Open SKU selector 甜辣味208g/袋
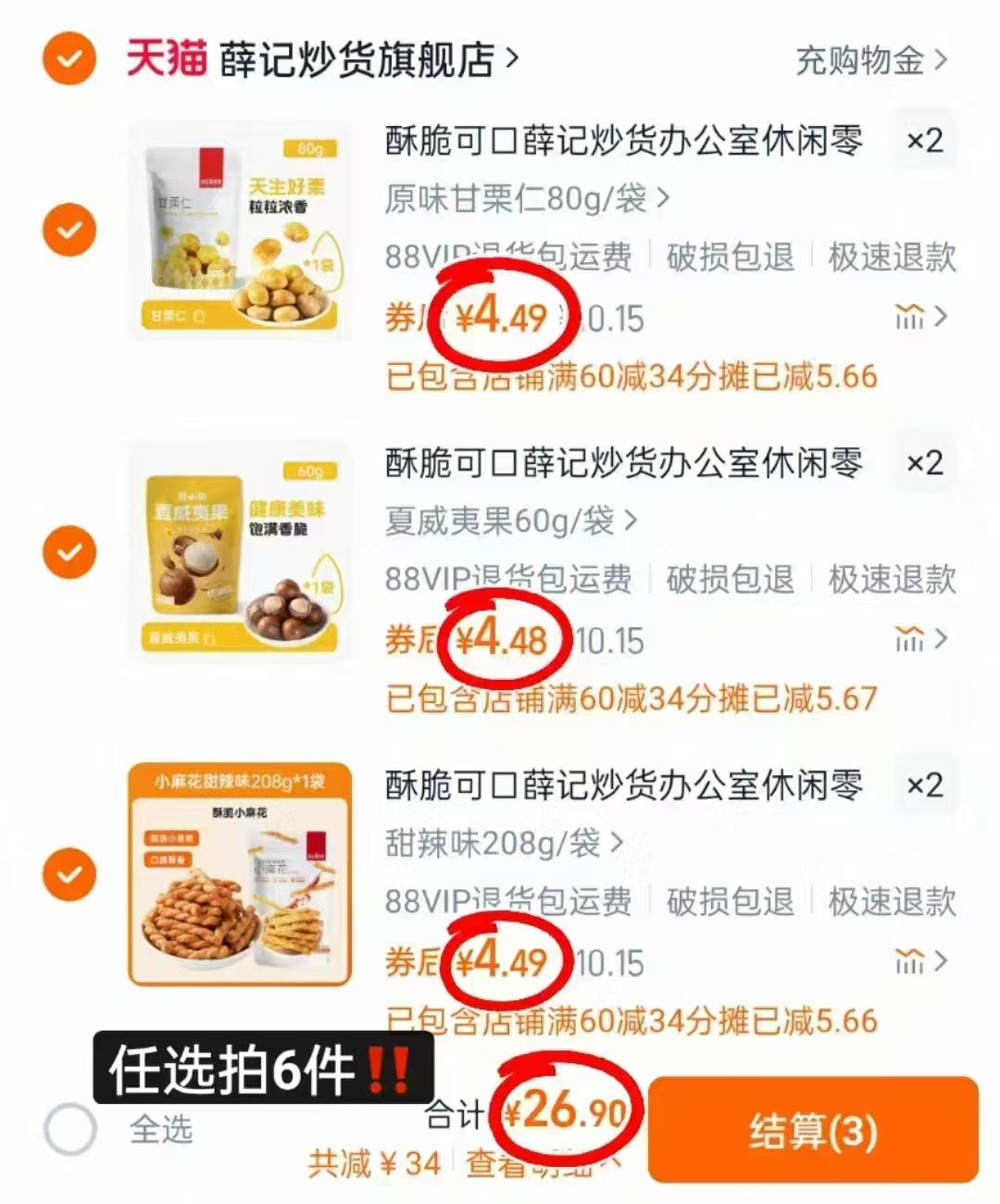 pyautogui.click(x=500, y=844)
